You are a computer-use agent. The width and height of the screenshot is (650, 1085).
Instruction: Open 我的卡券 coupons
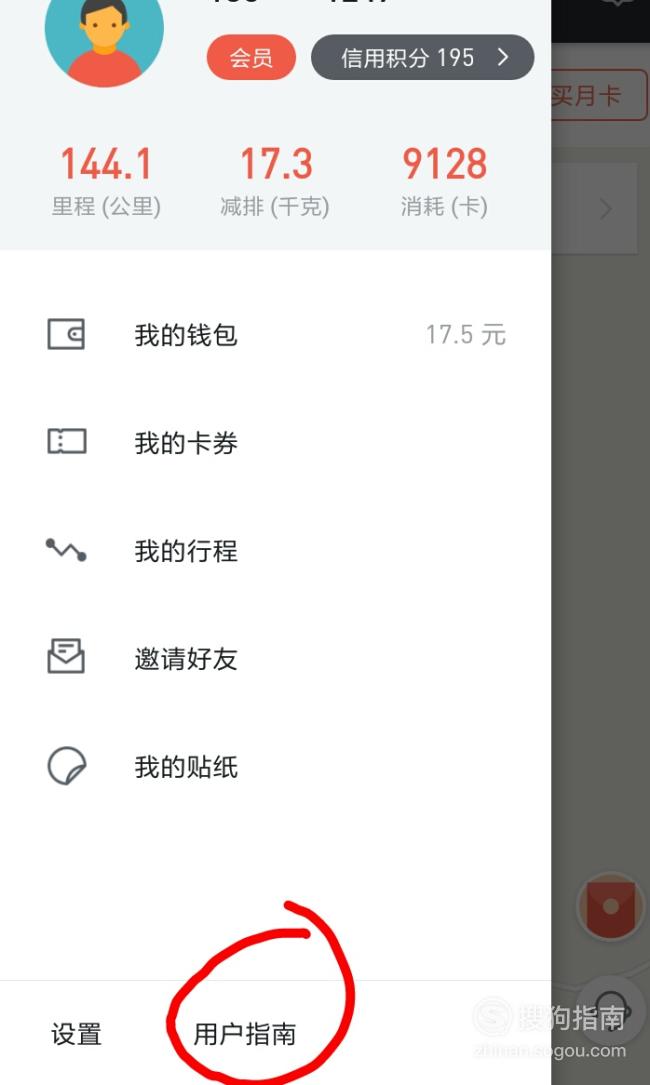click(x=276, y=443)
